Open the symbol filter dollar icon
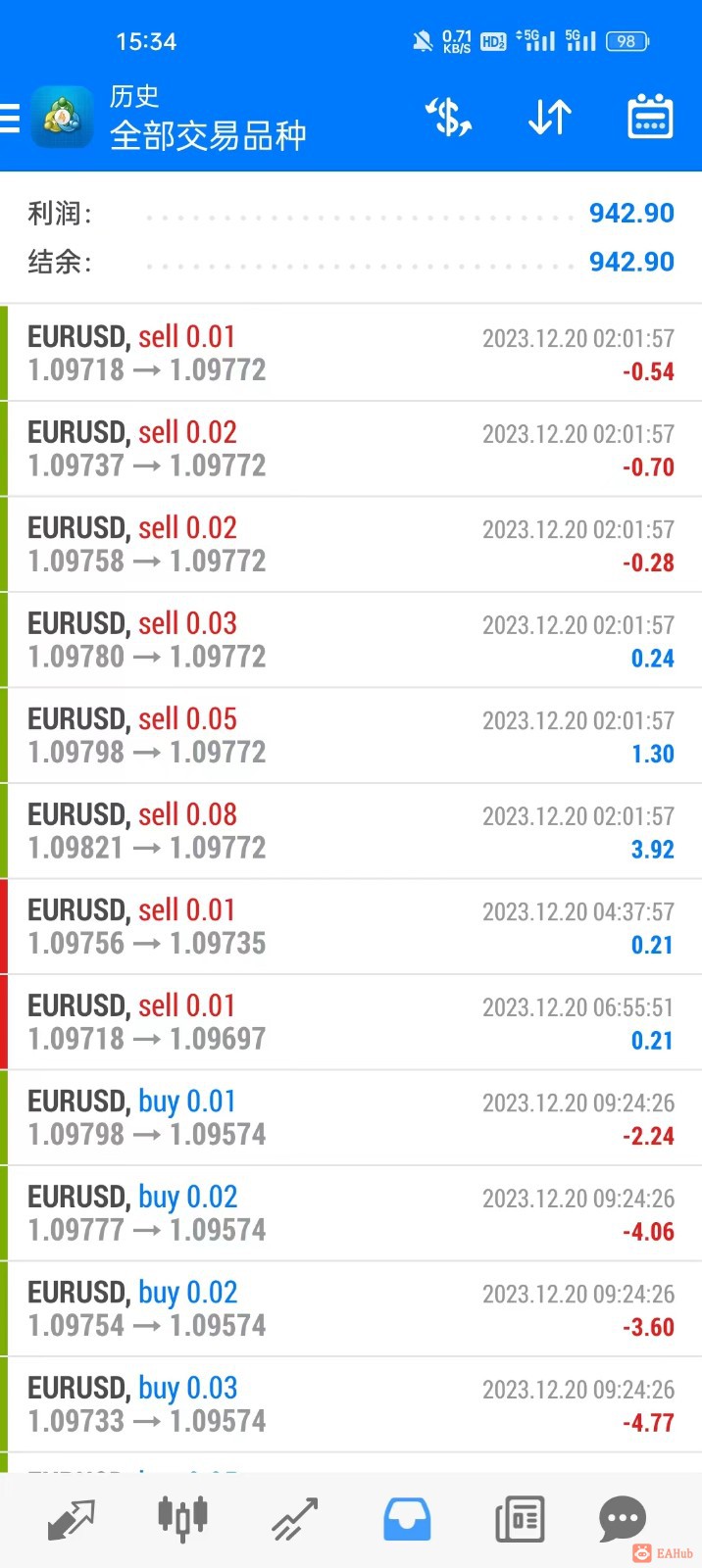702x1568 pixels. 448,119
